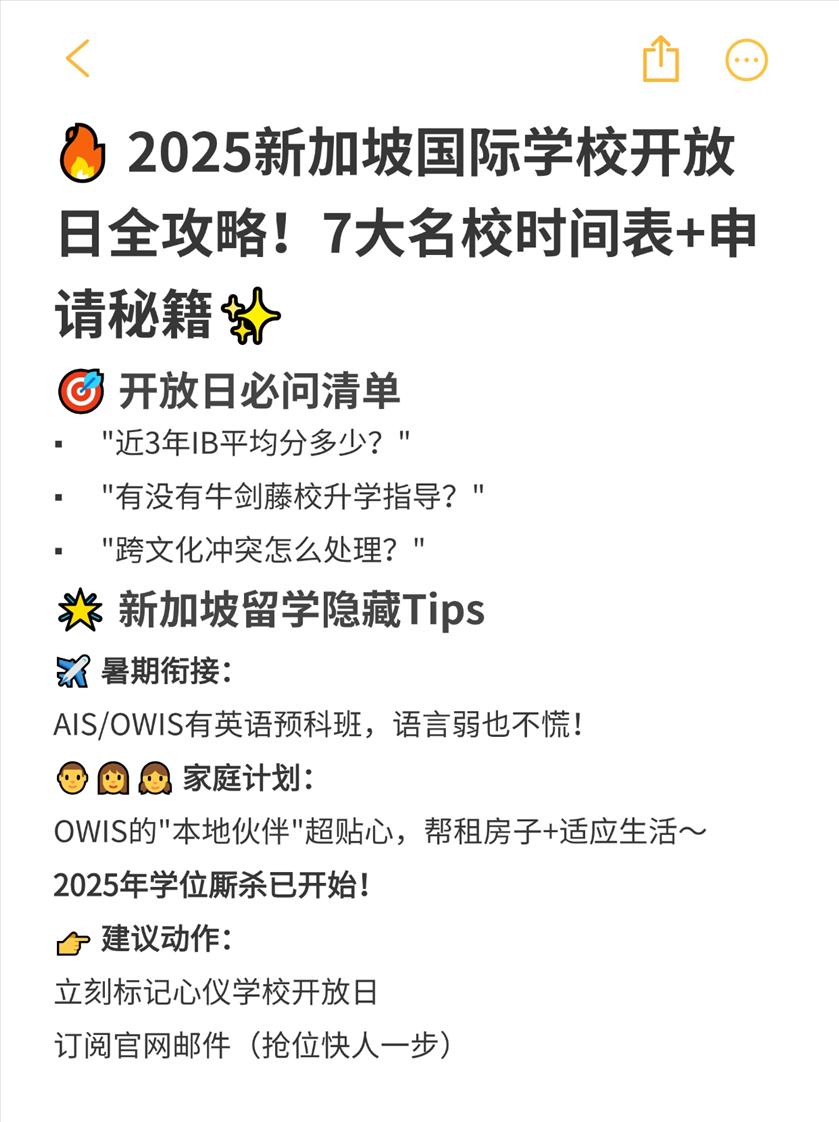The height and width of the screenshot is (1122, 839).
Task: Go back to the notes list
Action: [77, 59]
